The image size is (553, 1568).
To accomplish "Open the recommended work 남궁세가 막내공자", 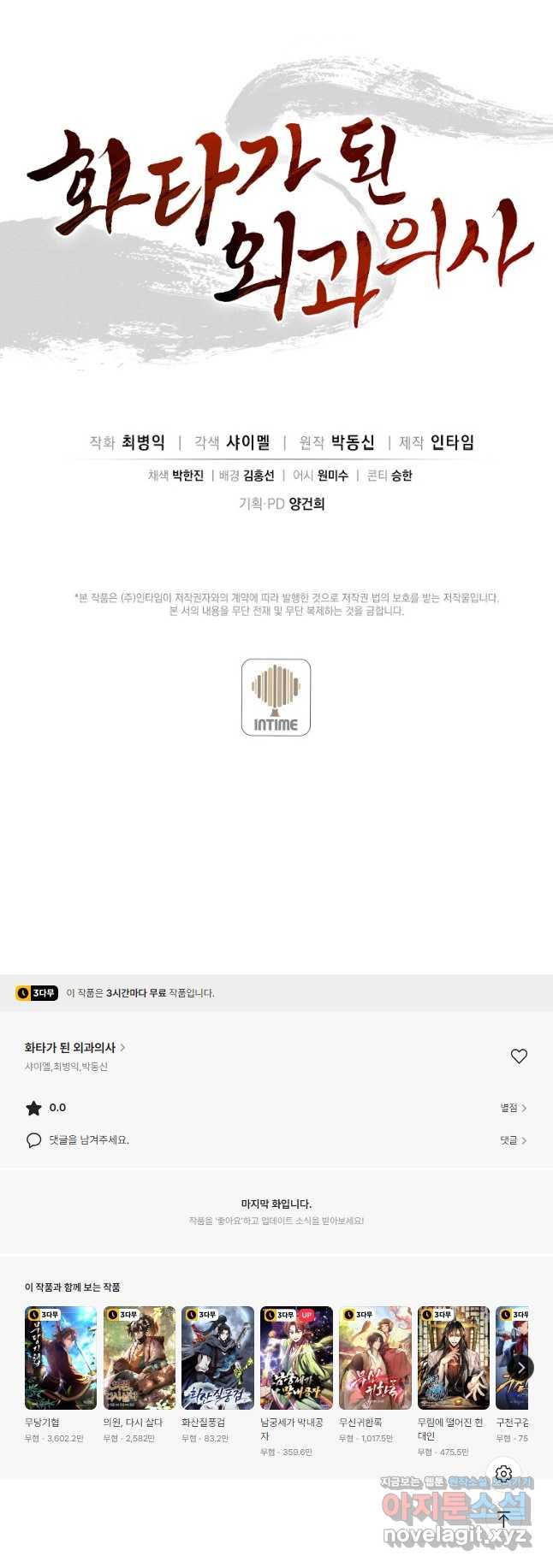I will (296, 1358).
